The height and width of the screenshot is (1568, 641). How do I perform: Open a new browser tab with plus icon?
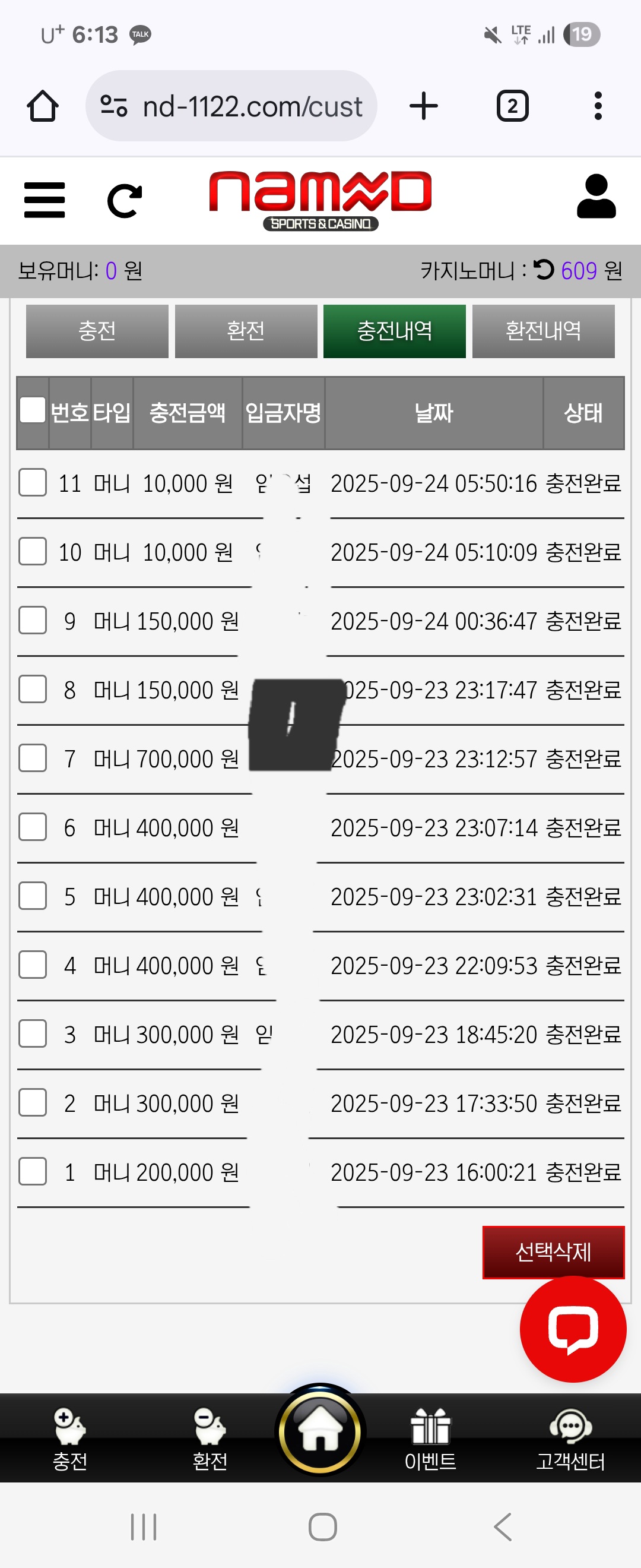424,106
